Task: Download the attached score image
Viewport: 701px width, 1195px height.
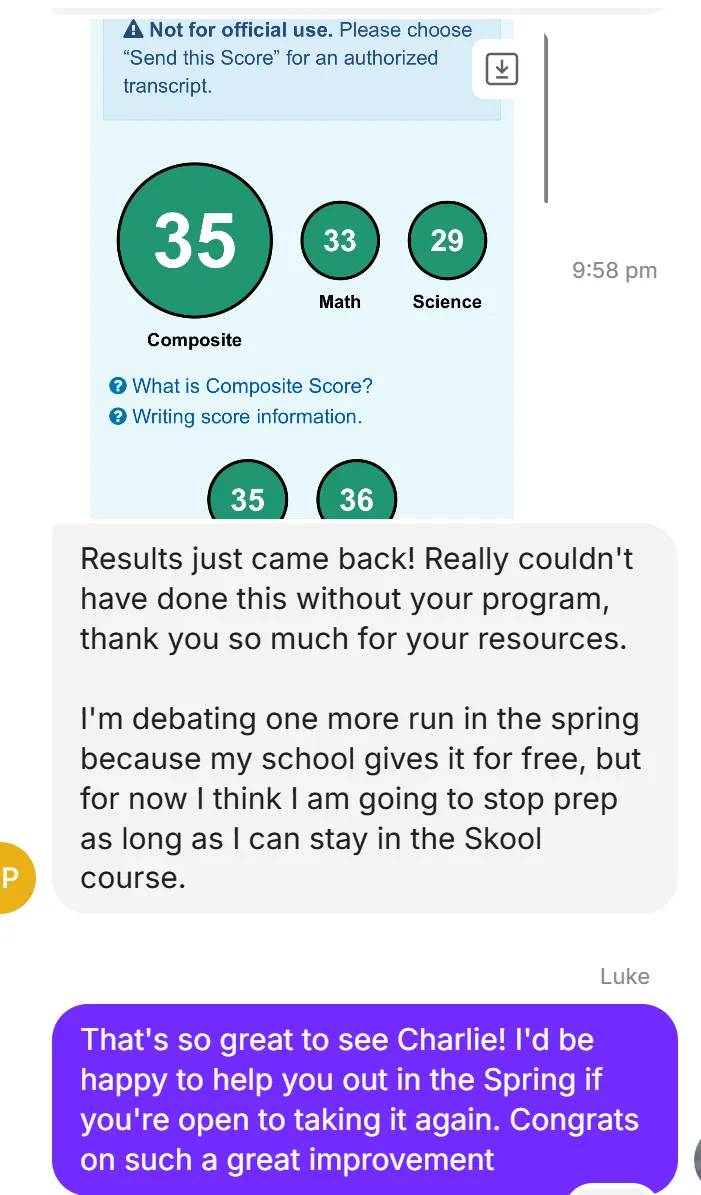Action: pos(501,69)
